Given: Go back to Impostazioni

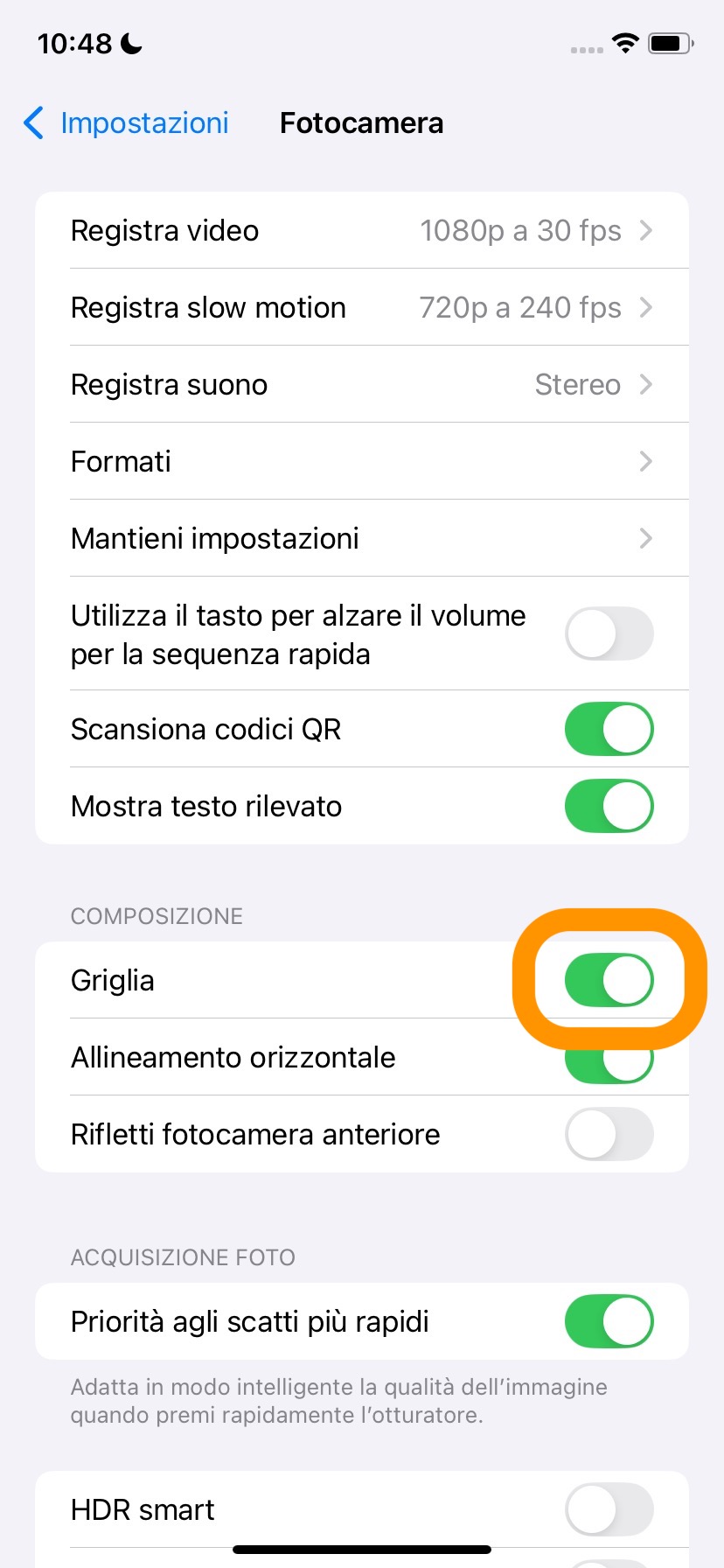Looking at the screenshot, I should tap(127, 123).
